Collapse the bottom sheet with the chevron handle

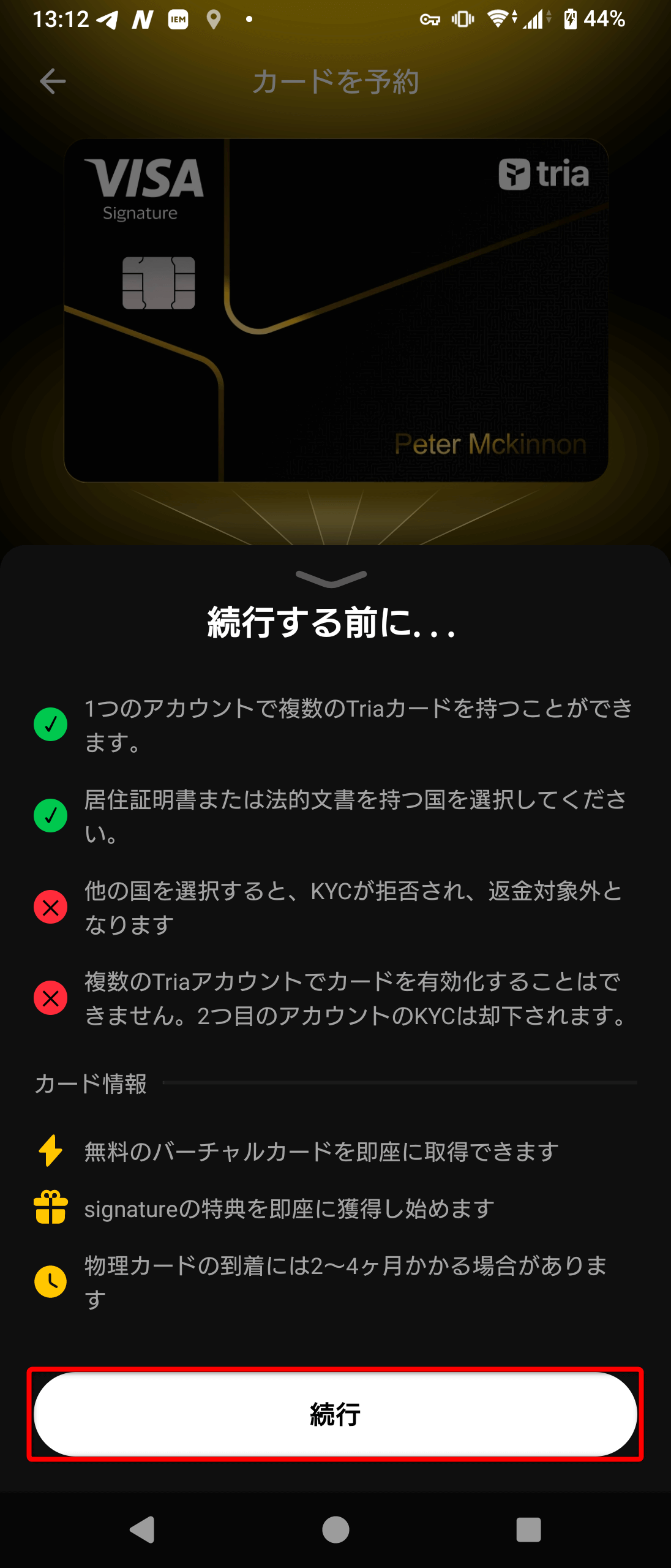point(331,578)
